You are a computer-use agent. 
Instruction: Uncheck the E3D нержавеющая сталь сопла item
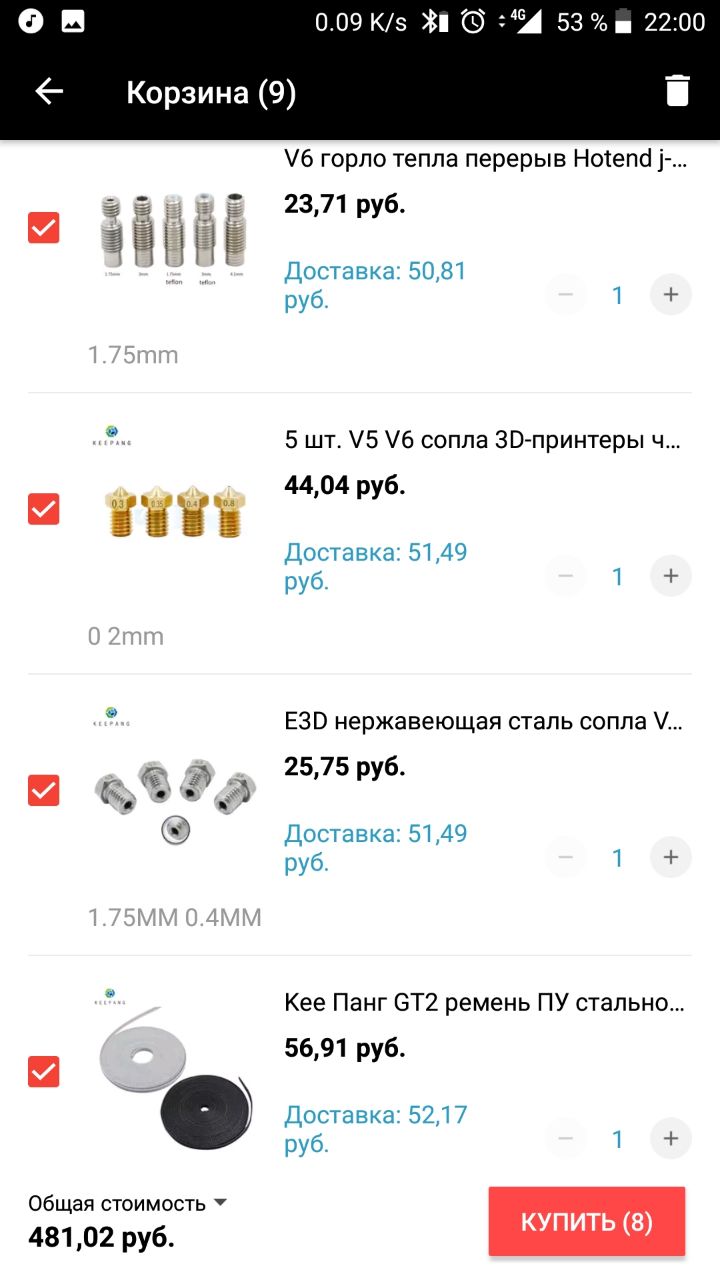(43, 790)
